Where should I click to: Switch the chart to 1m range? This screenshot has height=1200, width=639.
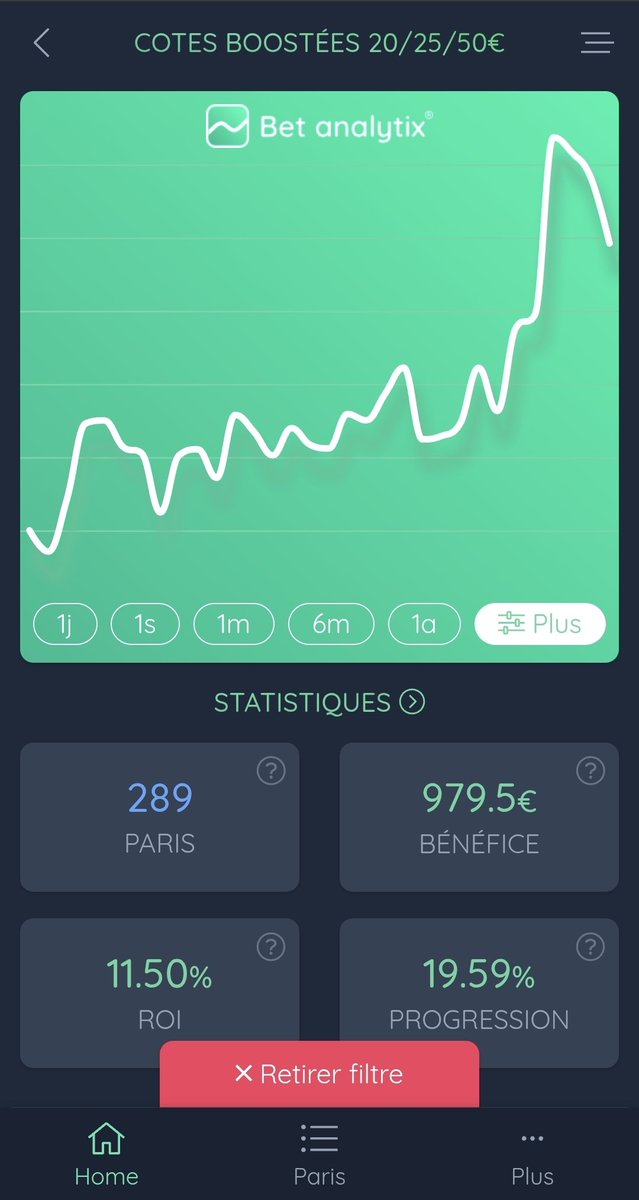(x=233, y=624)
